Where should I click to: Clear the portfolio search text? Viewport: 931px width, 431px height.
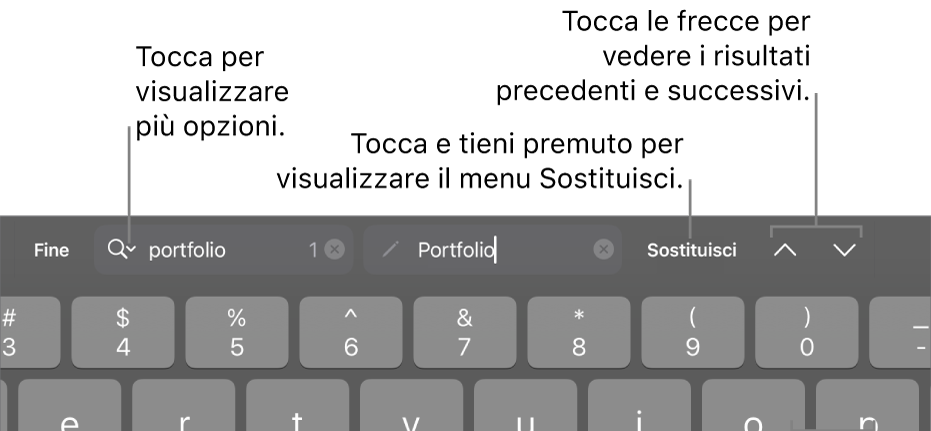[x=335, y=250]
